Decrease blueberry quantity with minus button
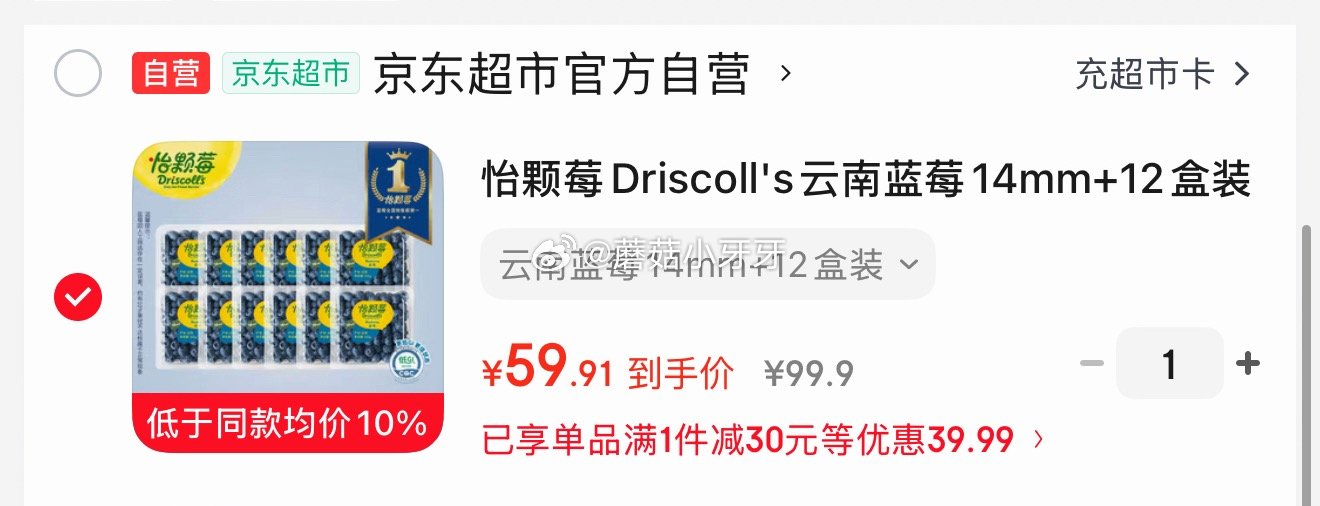 pos(1092,363)
